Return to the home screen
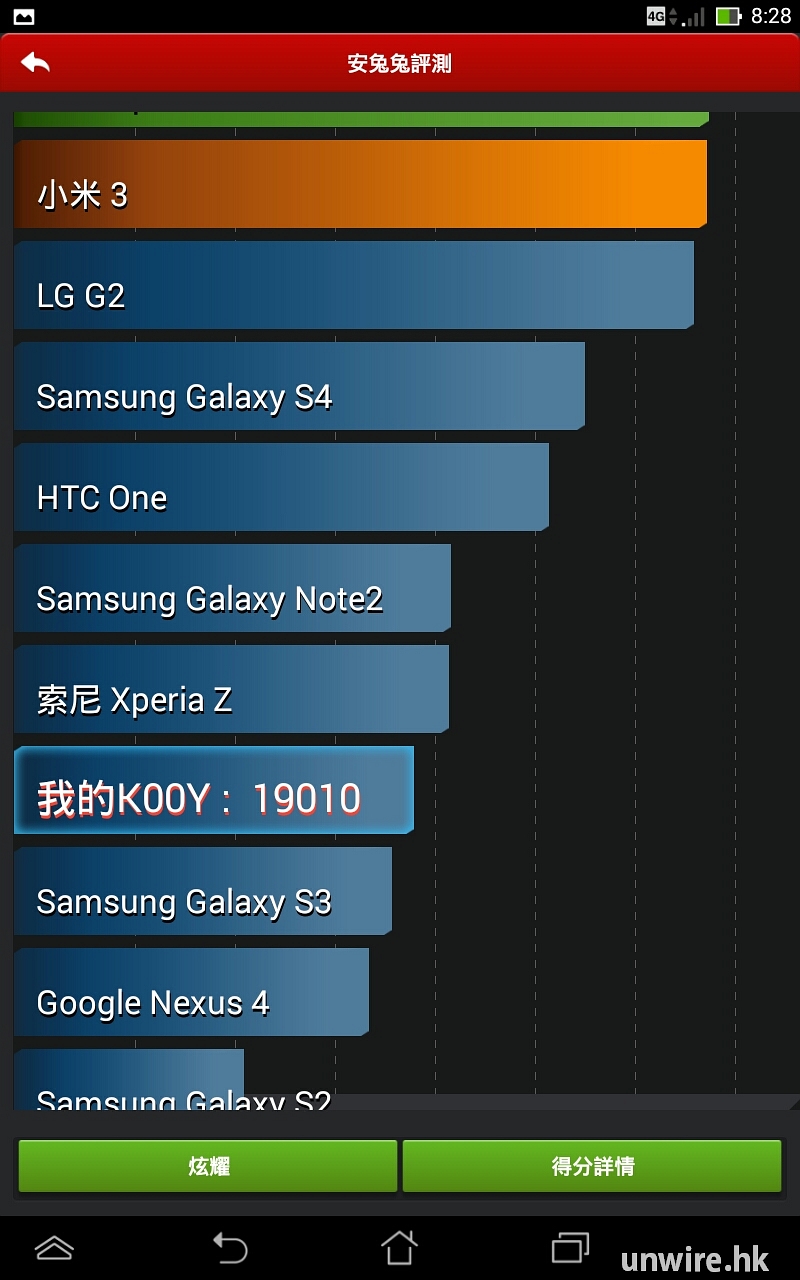 pos(399,1247)
